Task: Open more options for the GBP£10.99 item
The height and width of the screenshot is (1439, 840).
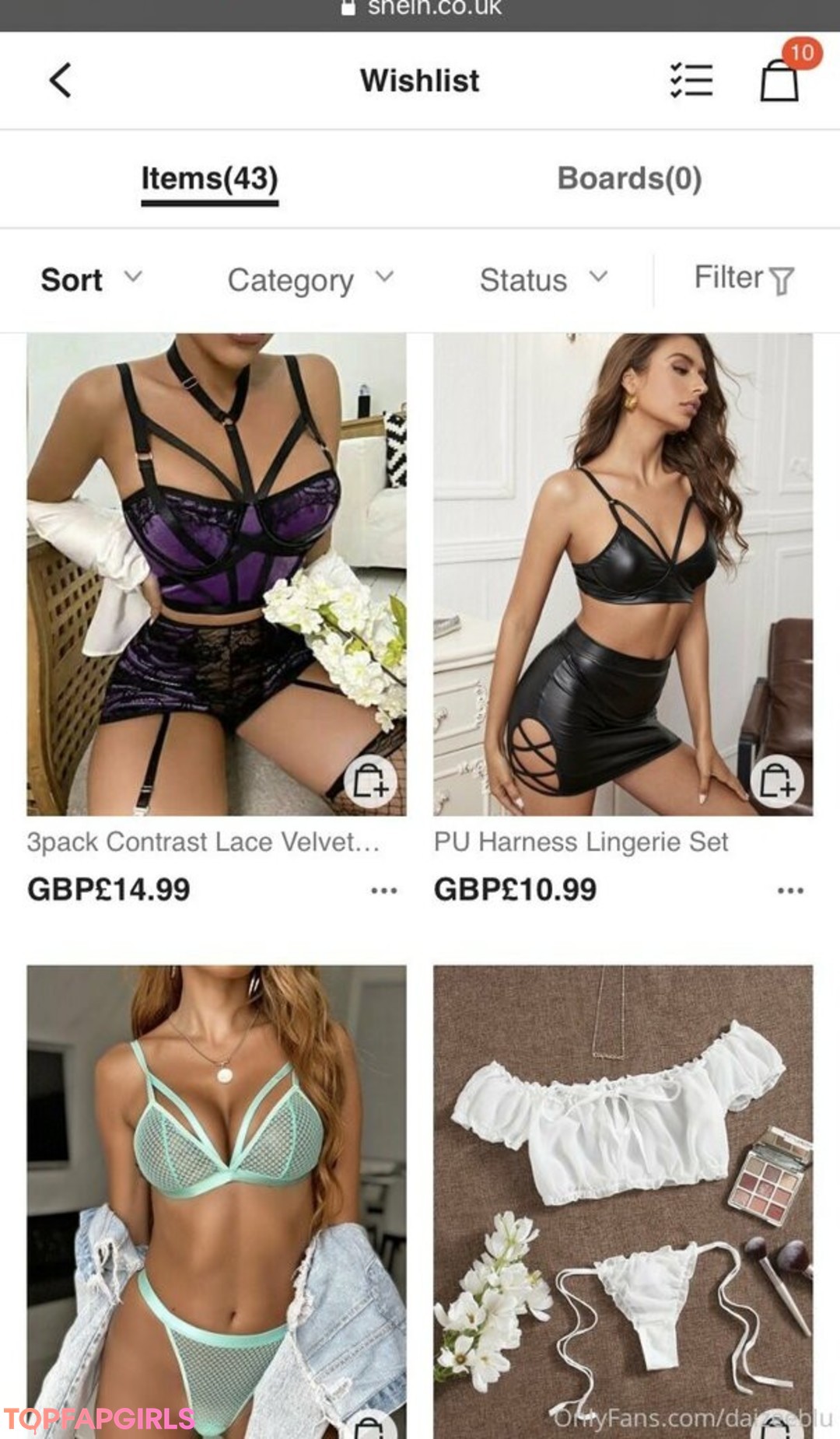Action: (x=790, y=891)
